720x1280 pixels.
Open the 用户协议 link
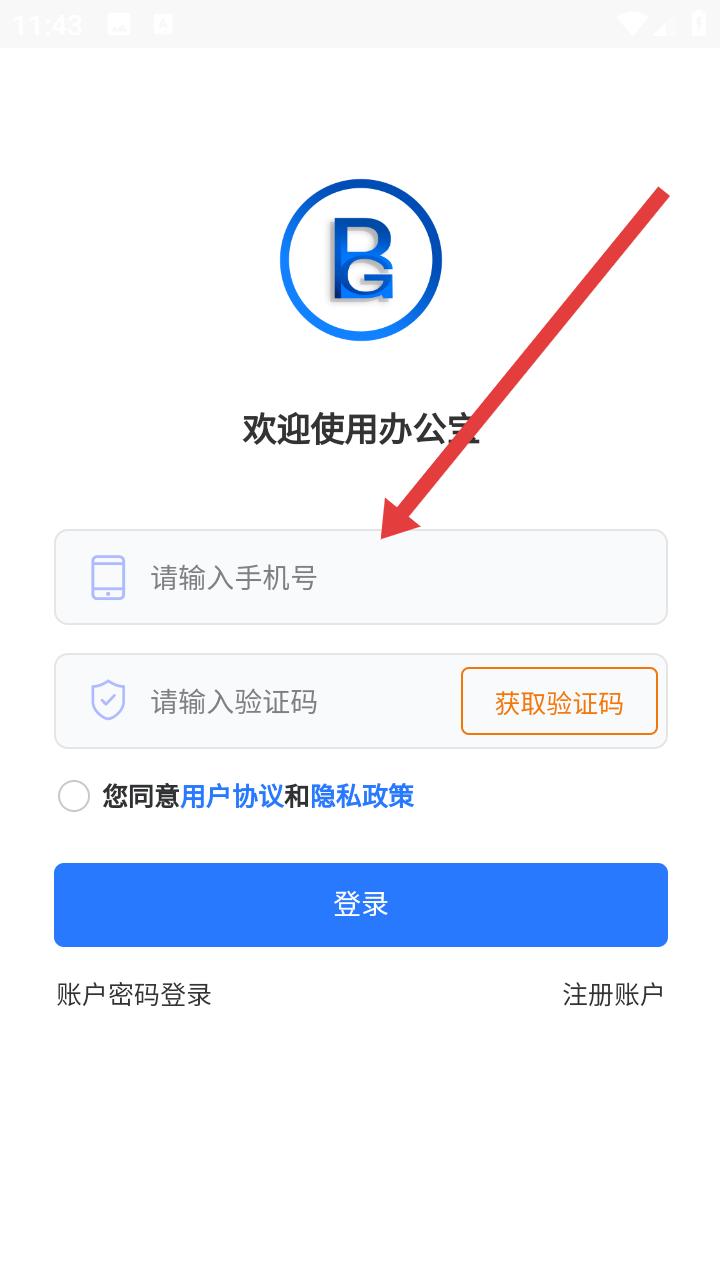[232, 796]
